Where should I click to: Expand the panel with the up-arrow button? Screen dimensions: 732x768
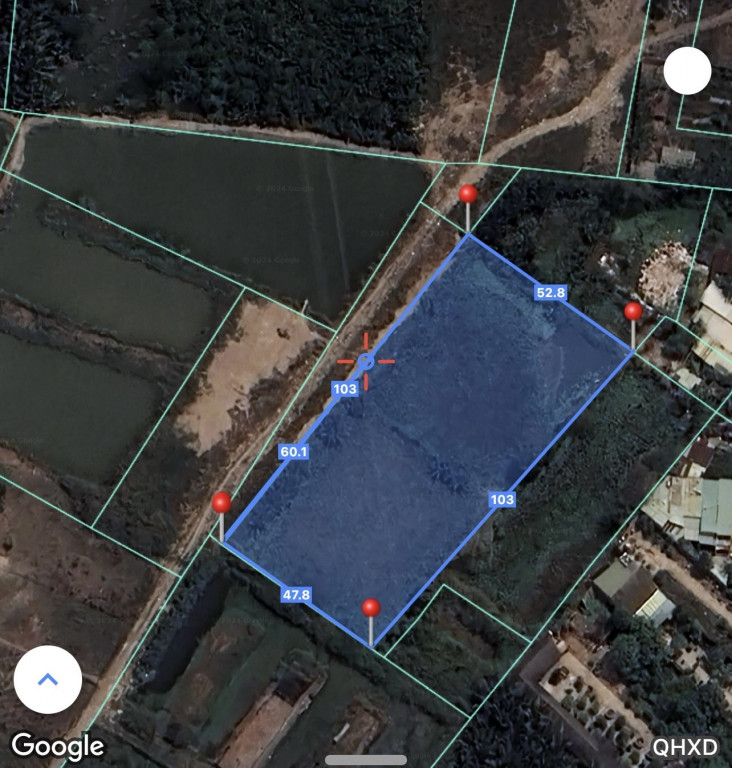tap(48, 680)
